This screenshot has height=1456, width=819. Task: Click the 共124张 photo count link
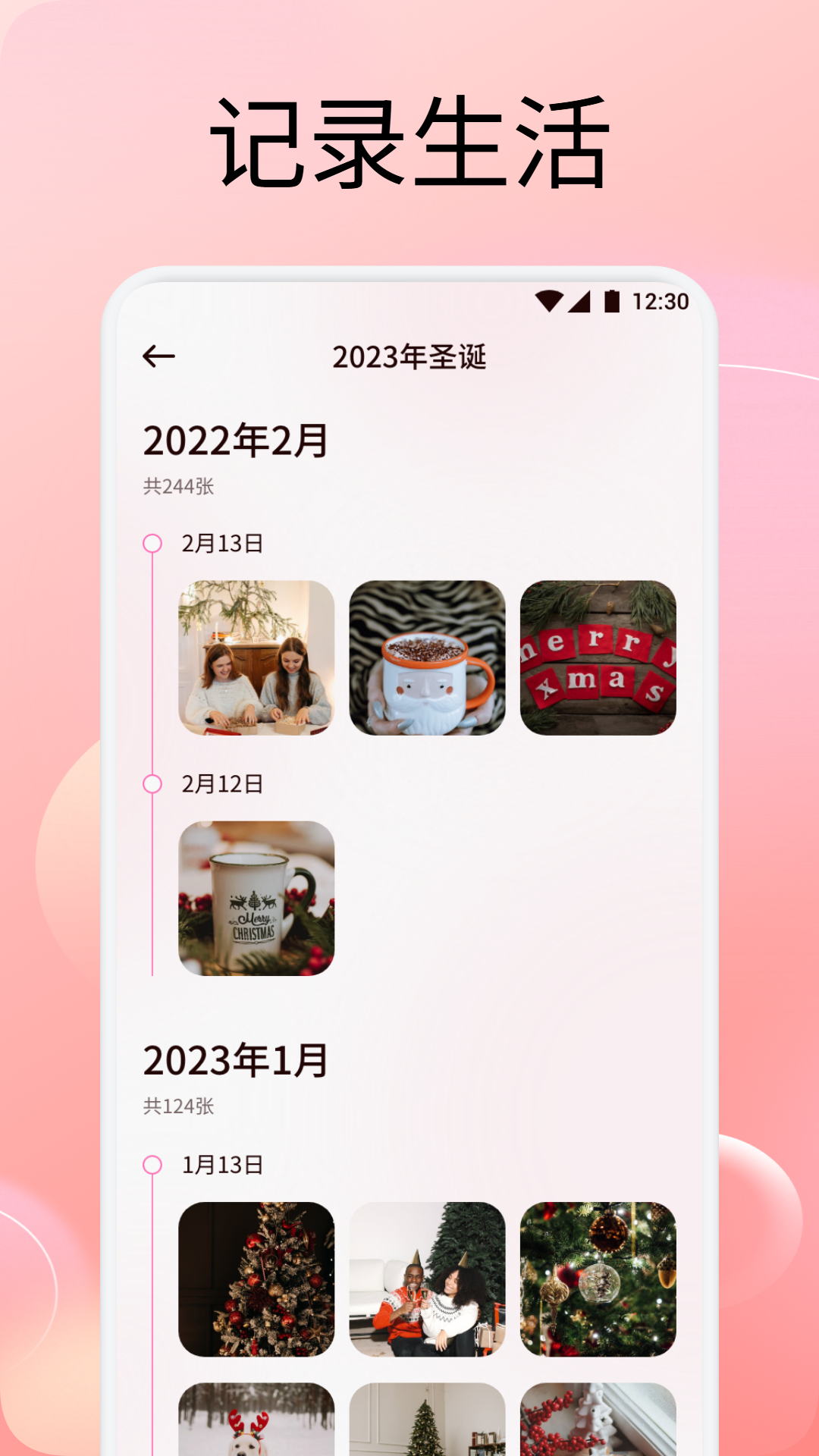[x=177, y=1106]
